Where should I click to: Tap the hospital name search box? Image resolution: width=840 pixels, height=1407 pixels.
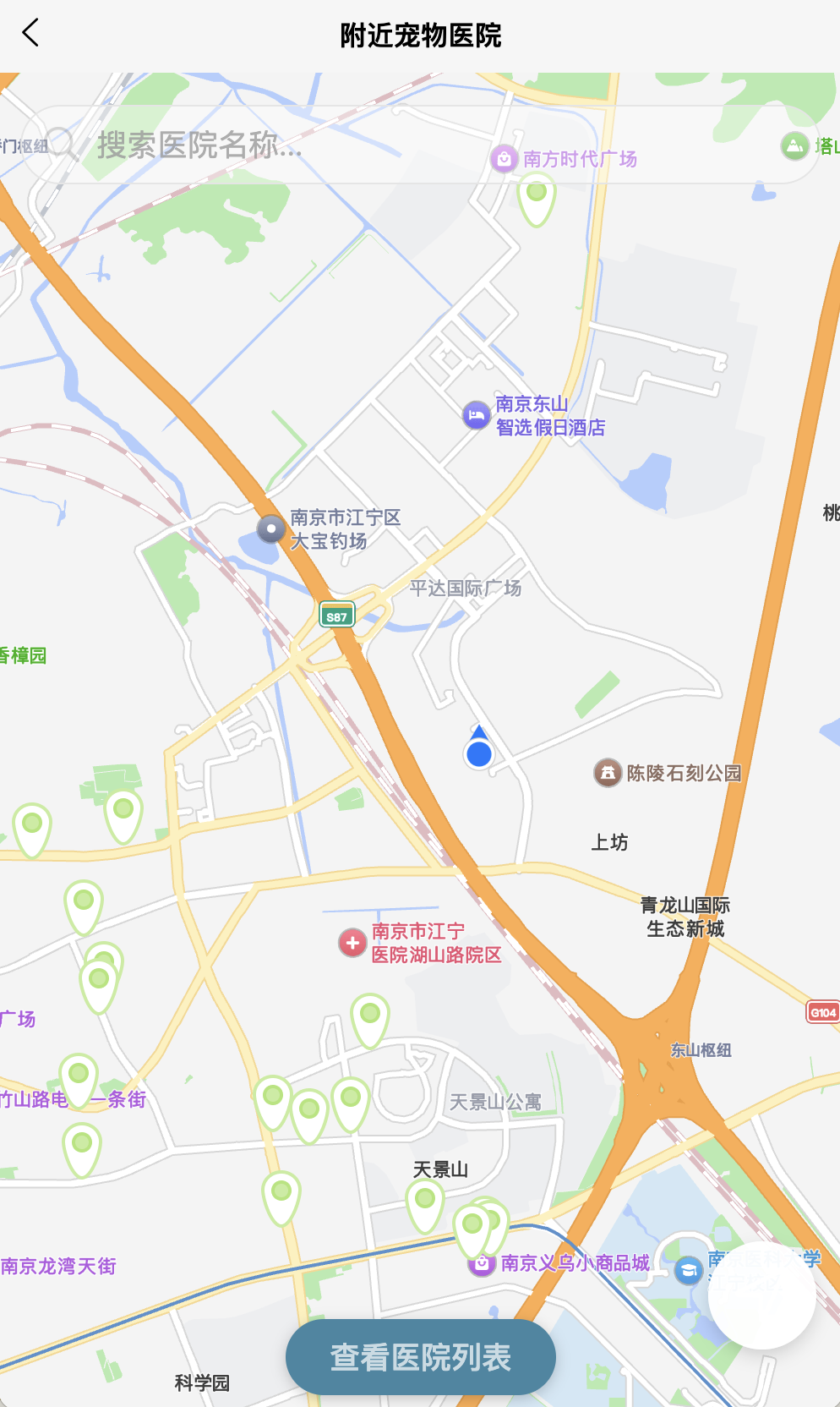[x=420, y=145]
